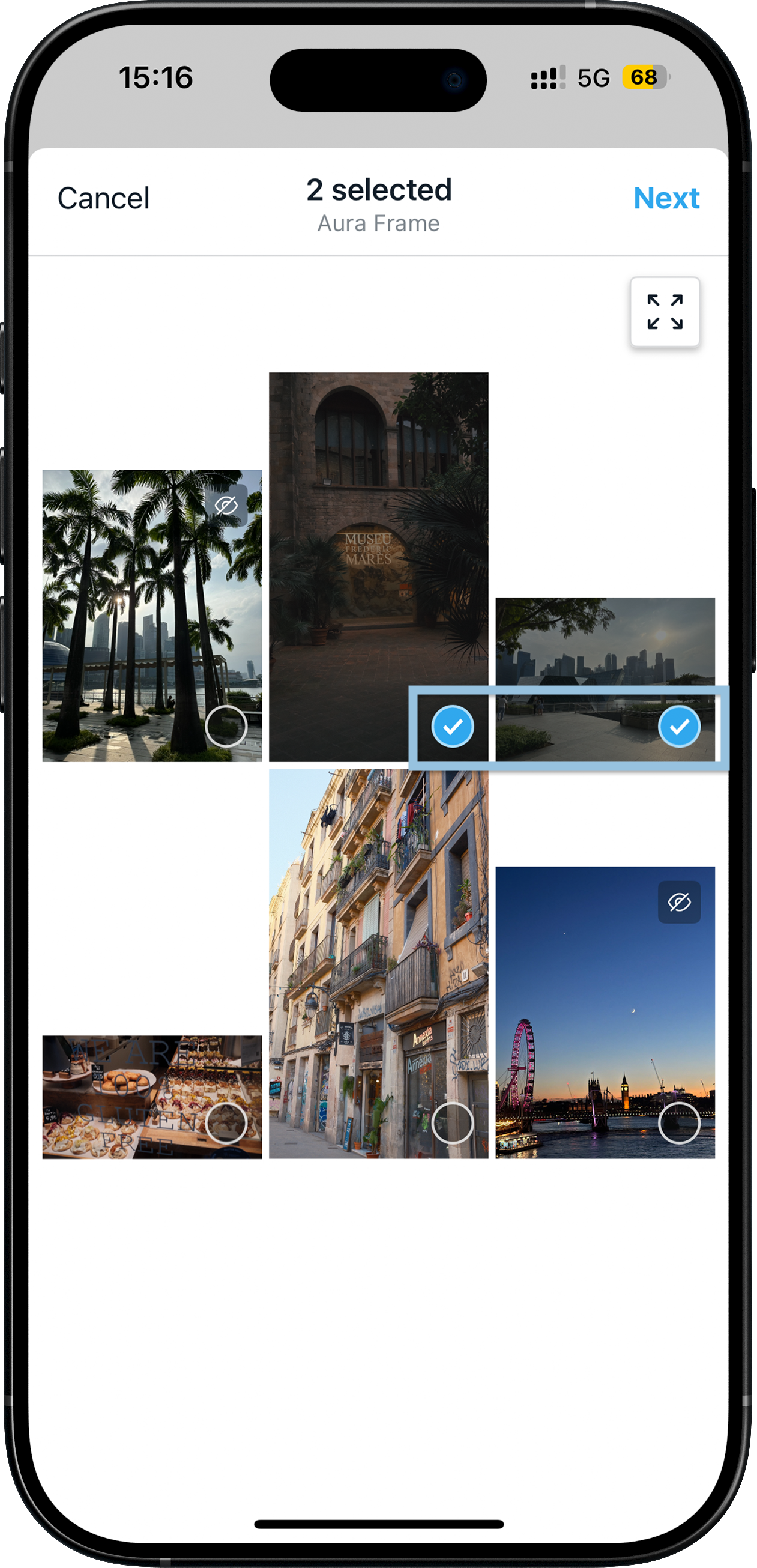The image size is (757, 1568).
Task: Toggle hidden eye icon on London Eye photo
Action: 678,902
